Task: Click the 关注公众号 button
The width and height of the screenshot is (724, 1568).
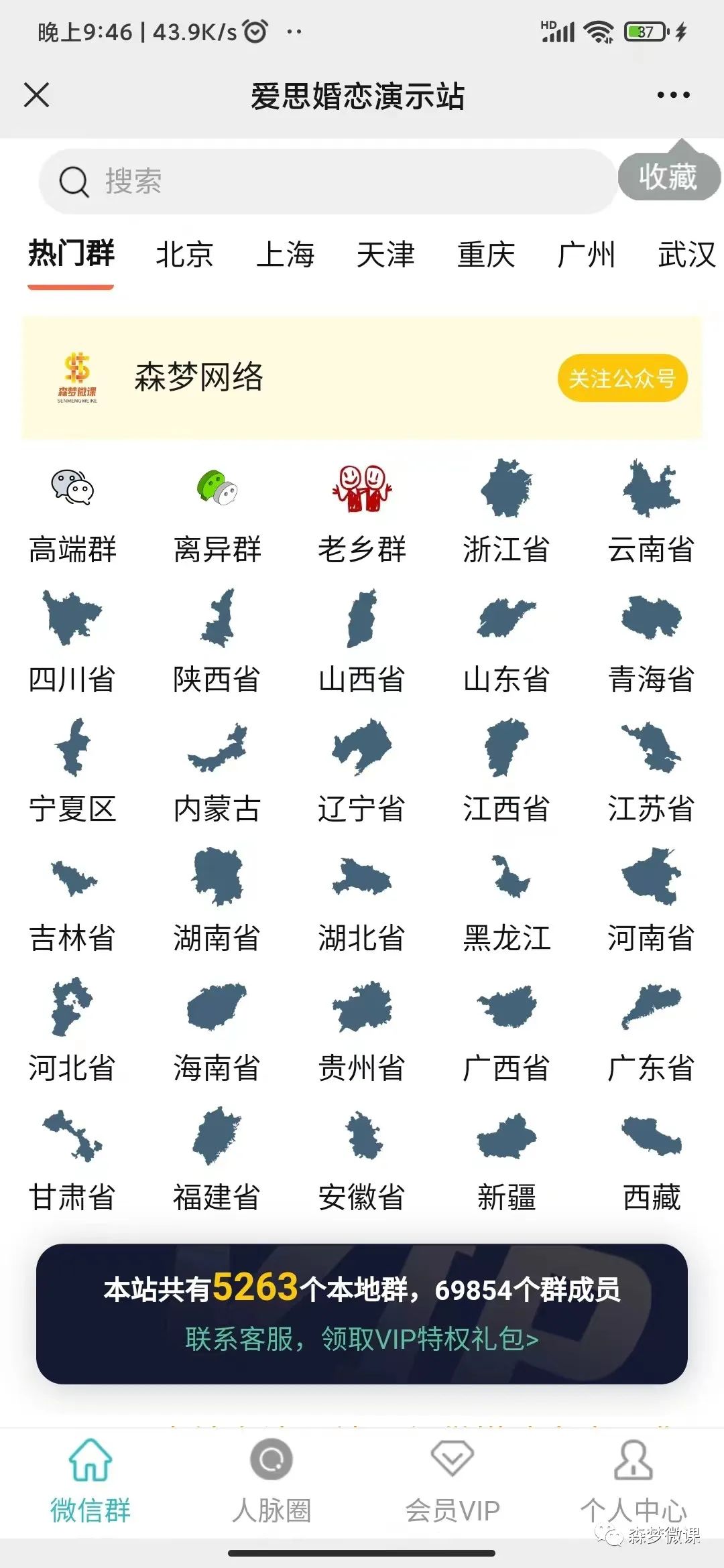Action: pos(622,378)
